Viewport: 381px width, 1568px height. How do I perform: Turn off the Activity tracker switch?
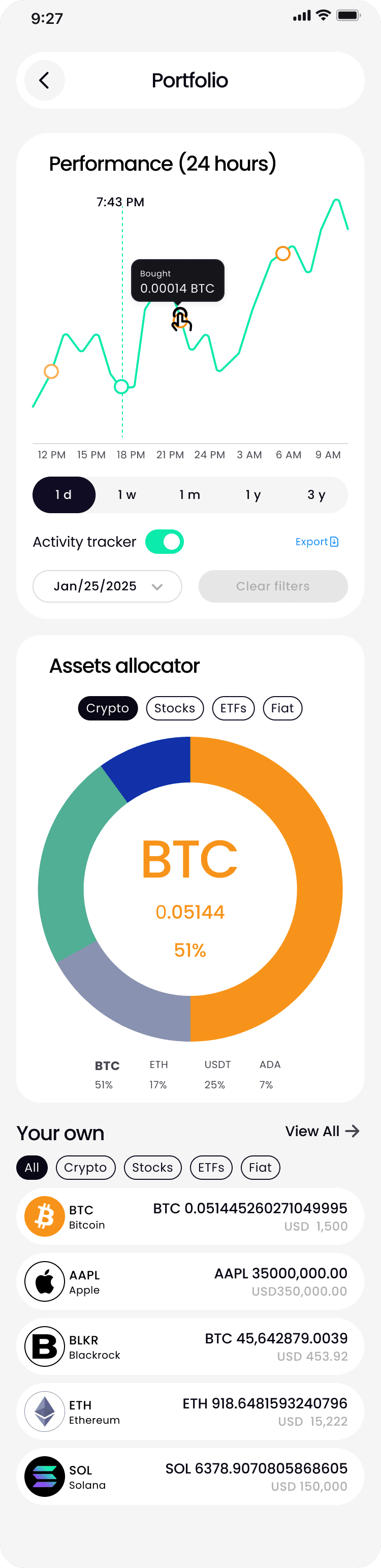[x=164, y=542]
